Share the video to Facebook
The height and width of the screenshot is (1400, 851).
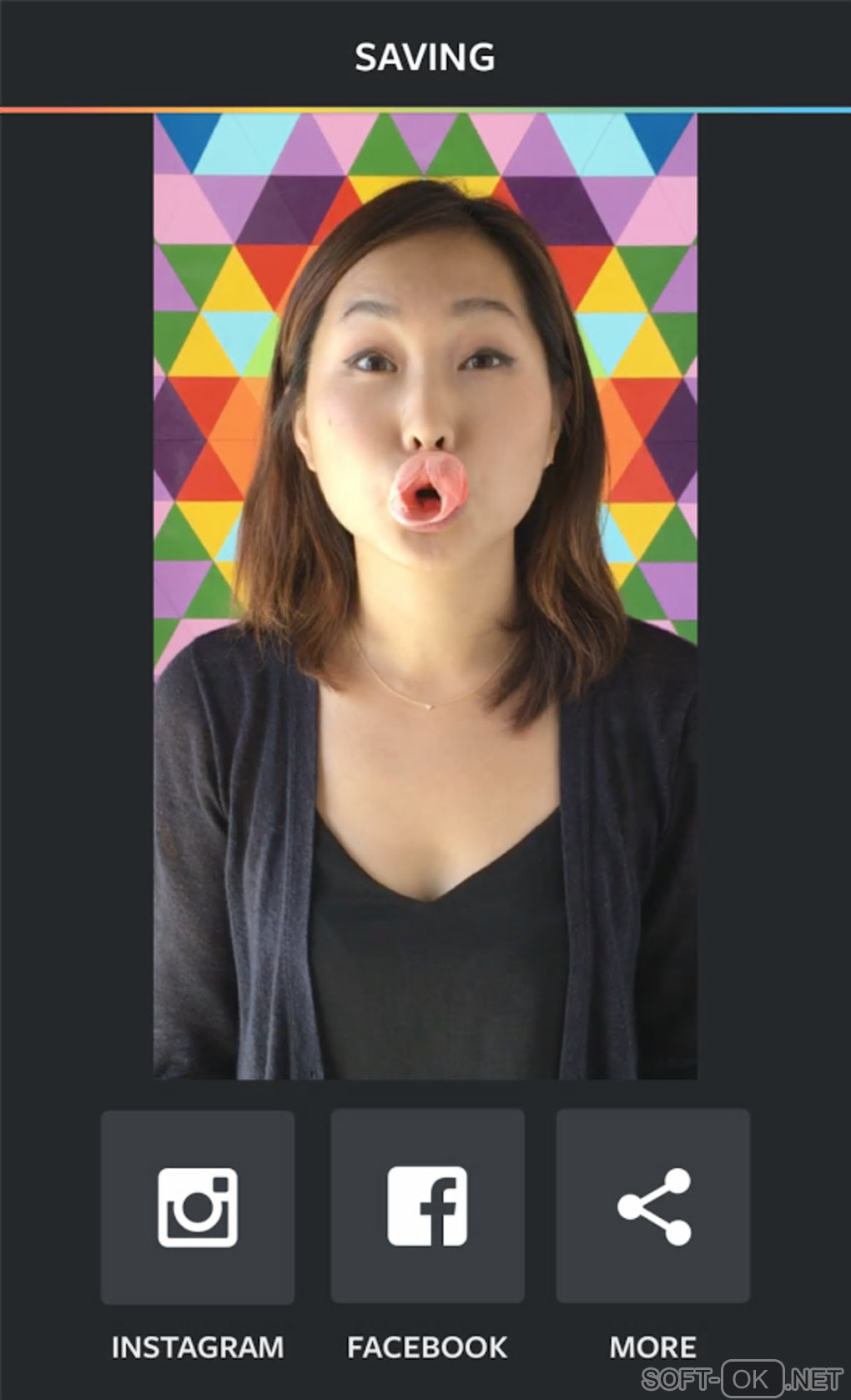point(427,1206)
